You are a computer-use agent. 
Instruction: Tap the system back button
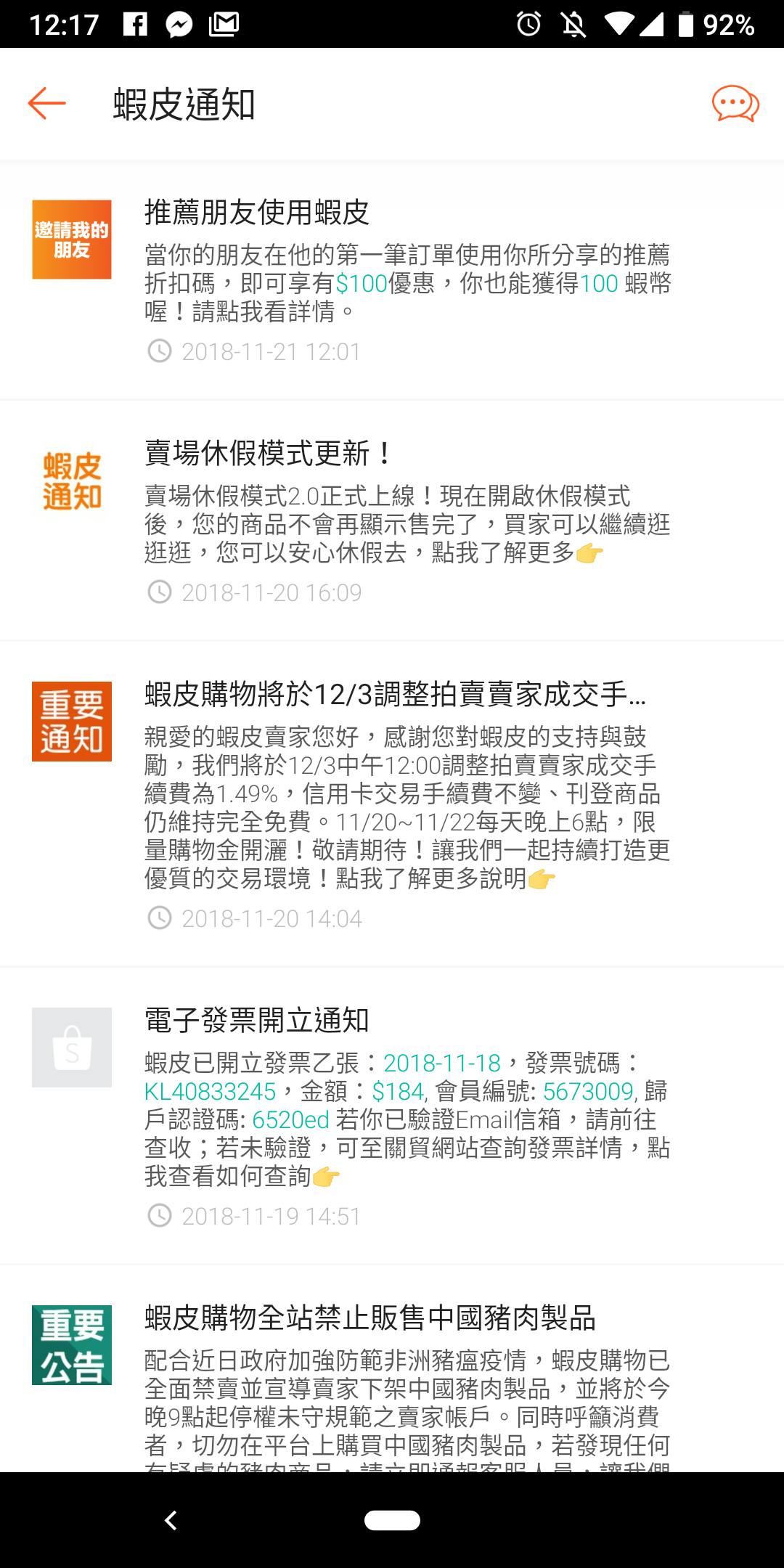pos(171,1520)
